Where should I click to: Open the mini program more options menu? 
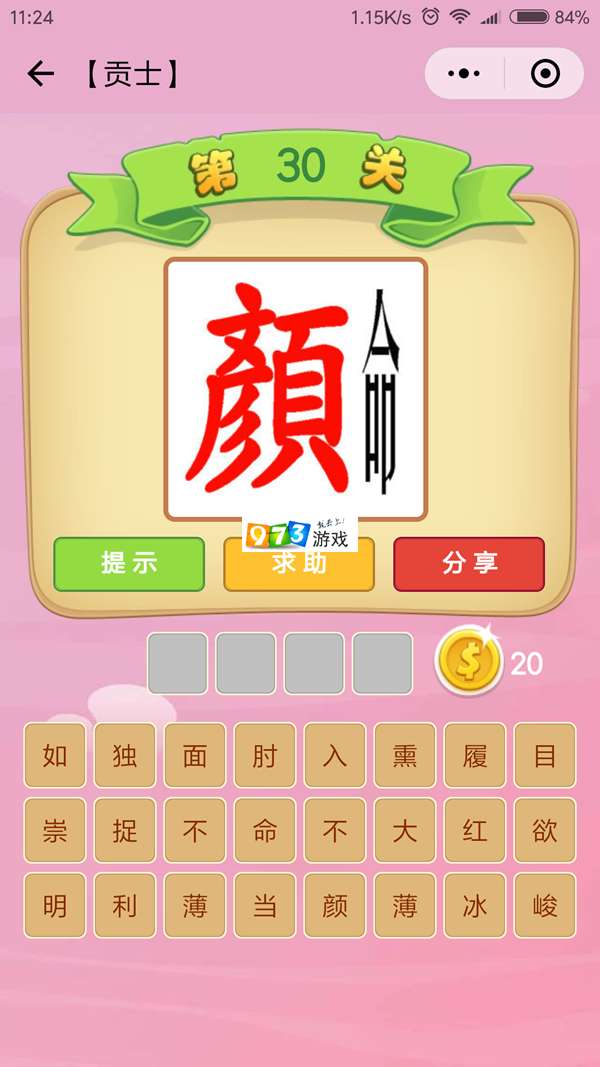point(464,74)
